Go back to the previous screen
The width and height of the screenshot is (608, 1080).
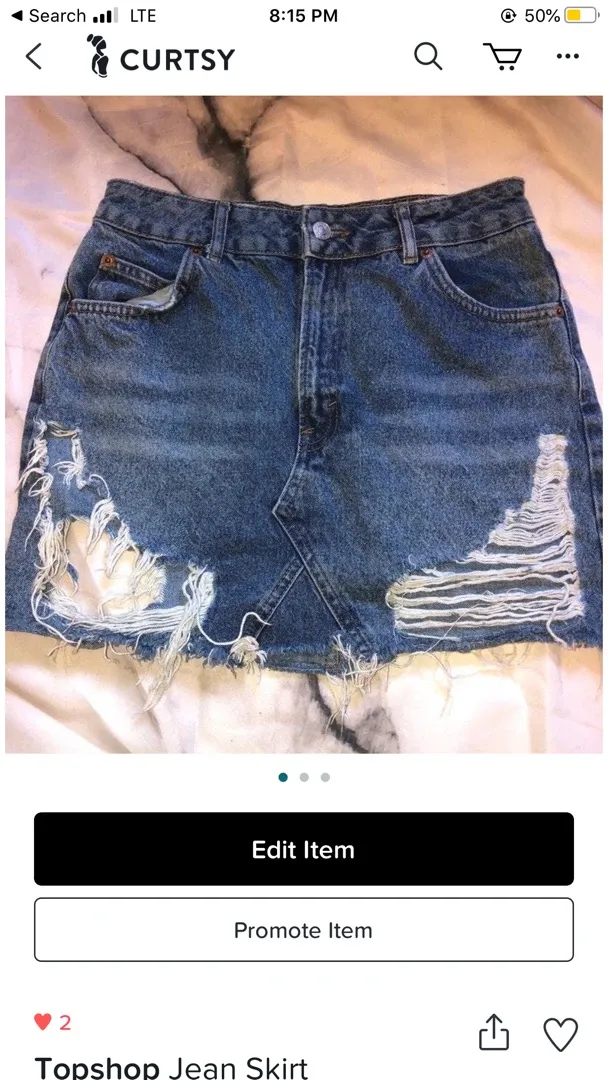point(34,57)
